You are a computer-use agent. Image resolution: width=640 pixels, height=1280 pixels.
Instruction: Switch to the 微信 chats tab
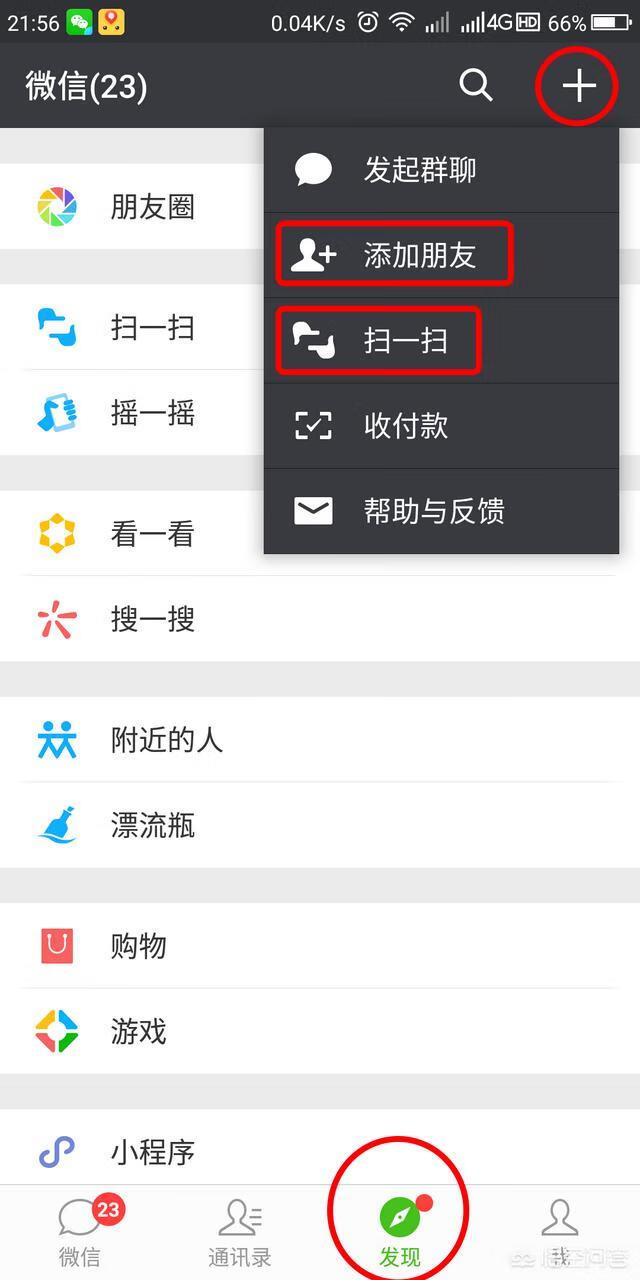80,1232
